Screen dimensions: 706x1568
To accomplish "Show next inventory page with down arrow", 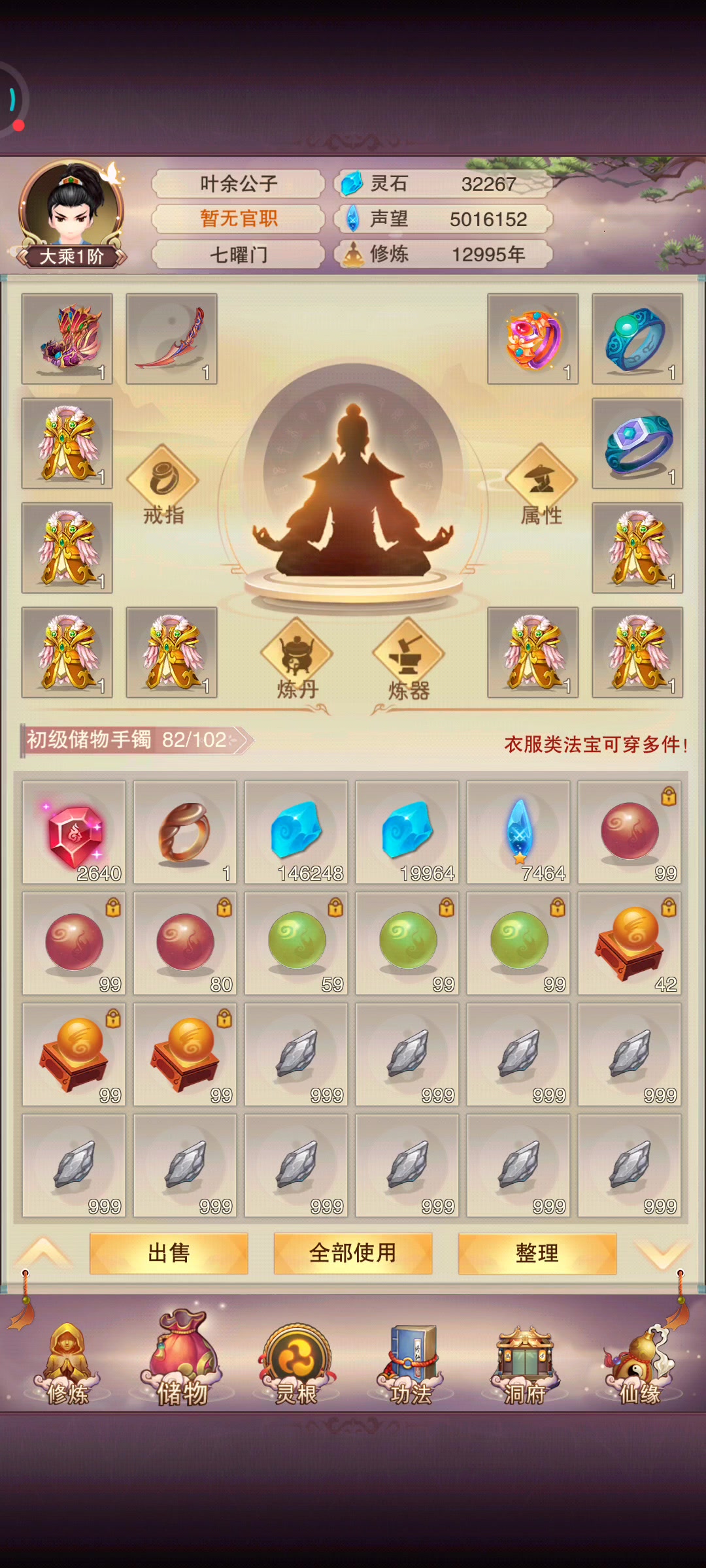I will click(x=662, y=1253).
